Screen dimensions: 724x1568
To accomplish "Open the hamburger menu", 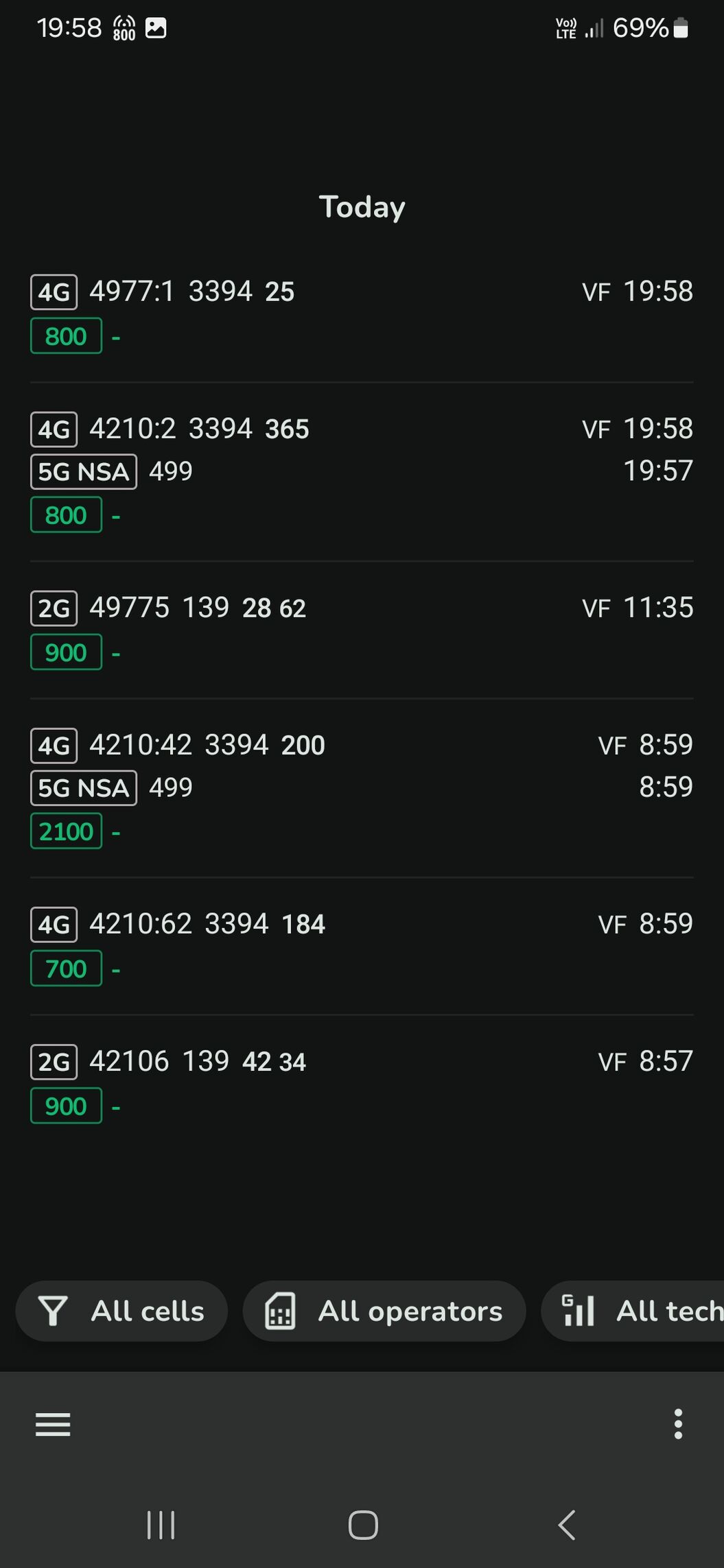I will click(x=53, y=1425).
